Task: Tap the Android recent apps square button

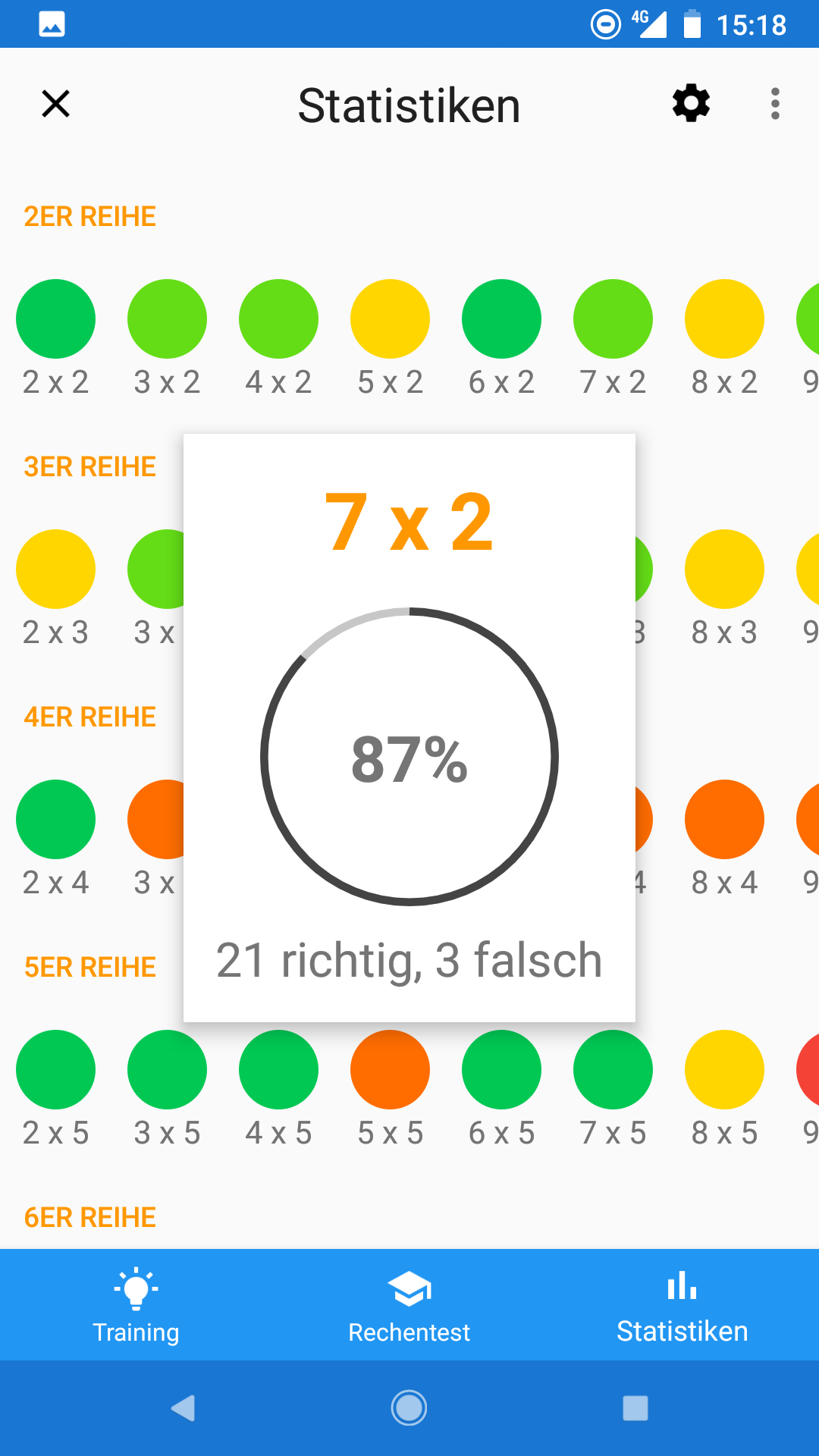Action: coord(634,1407)
